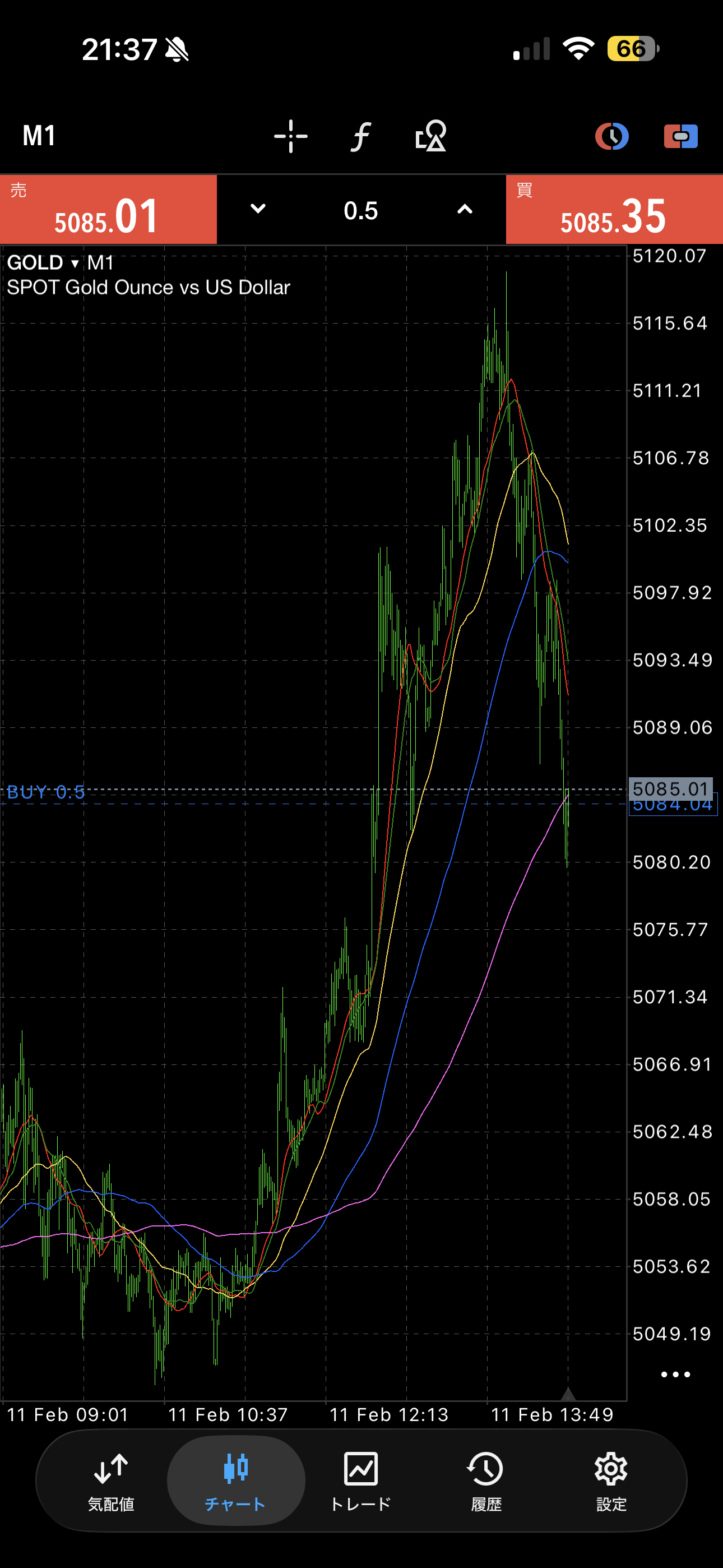Buy GOLD at 5085.35
This screenshot has height=1568, width=723.
(x=614, y=210)
